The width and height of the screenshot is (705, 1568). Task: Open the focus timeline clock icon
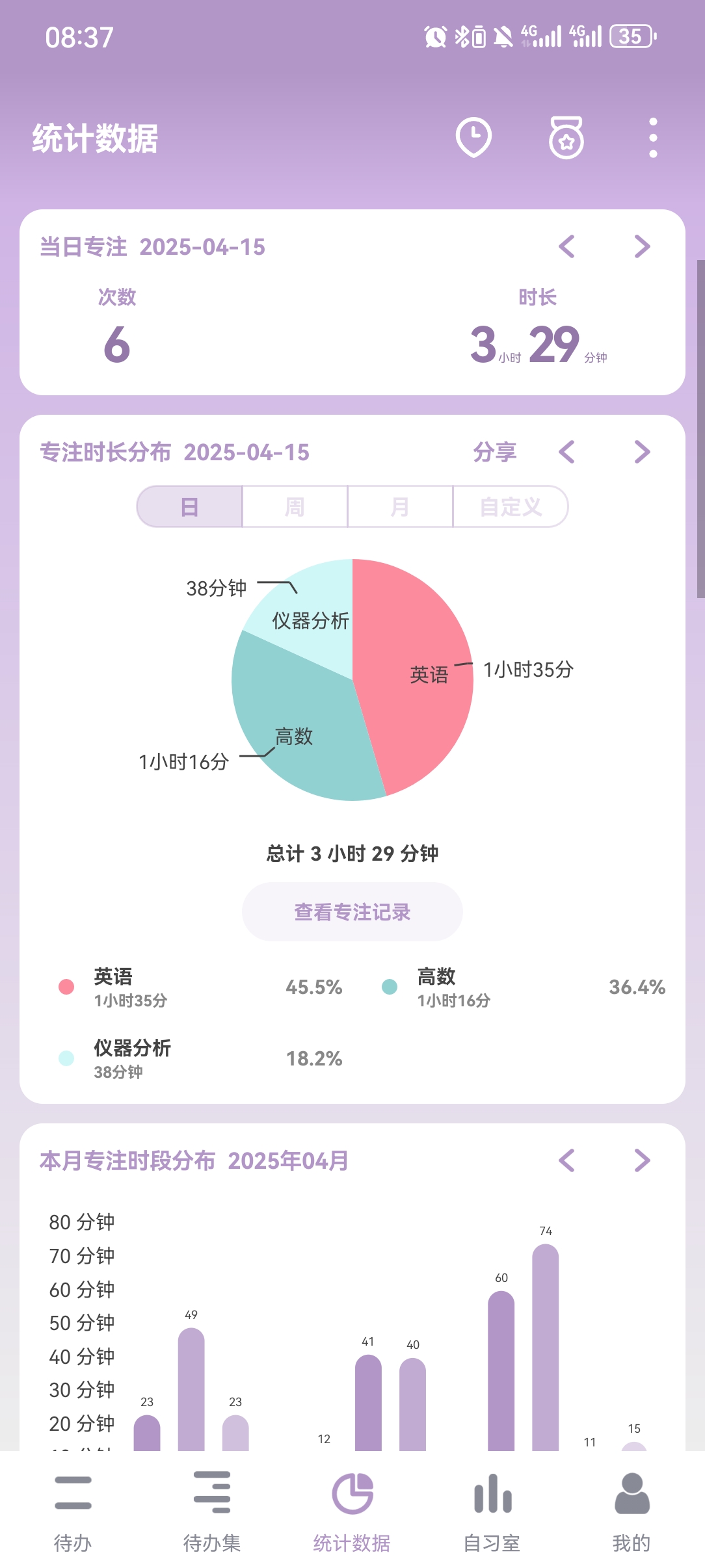[473, 137]
